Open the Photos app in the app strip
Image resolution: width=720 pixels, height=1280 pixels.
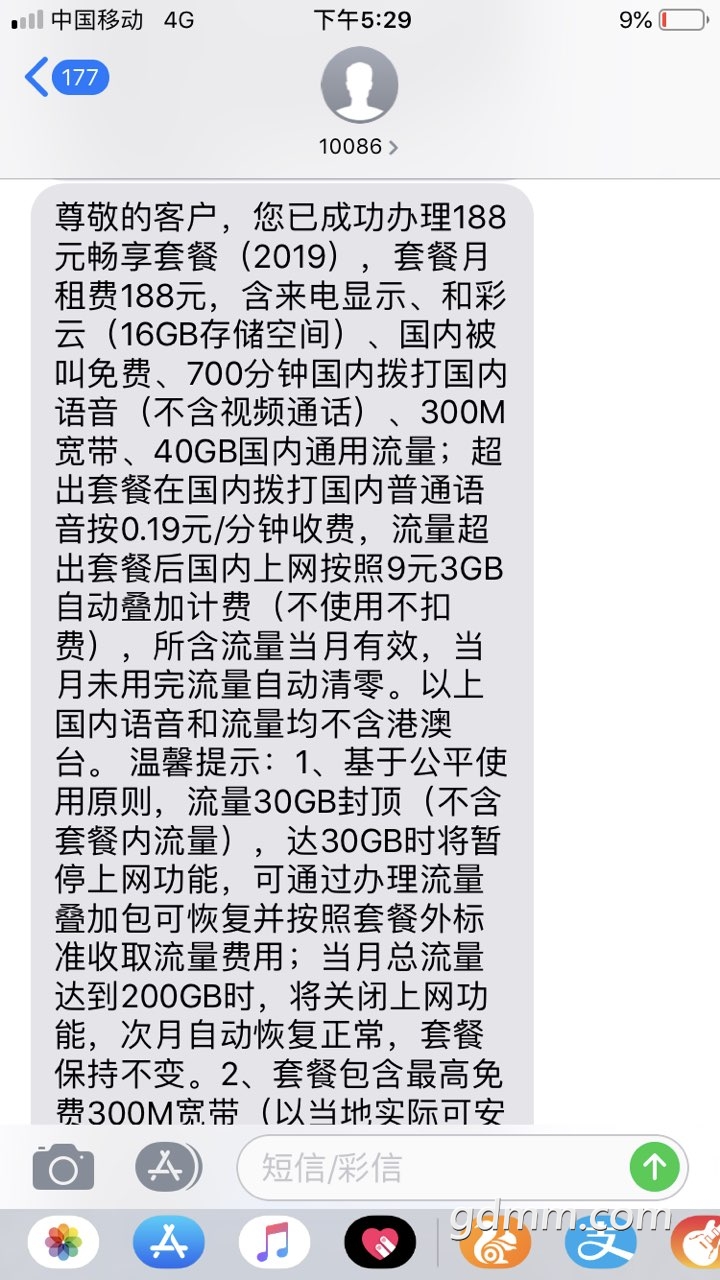pyautogui.click(x=63, y=1244)
